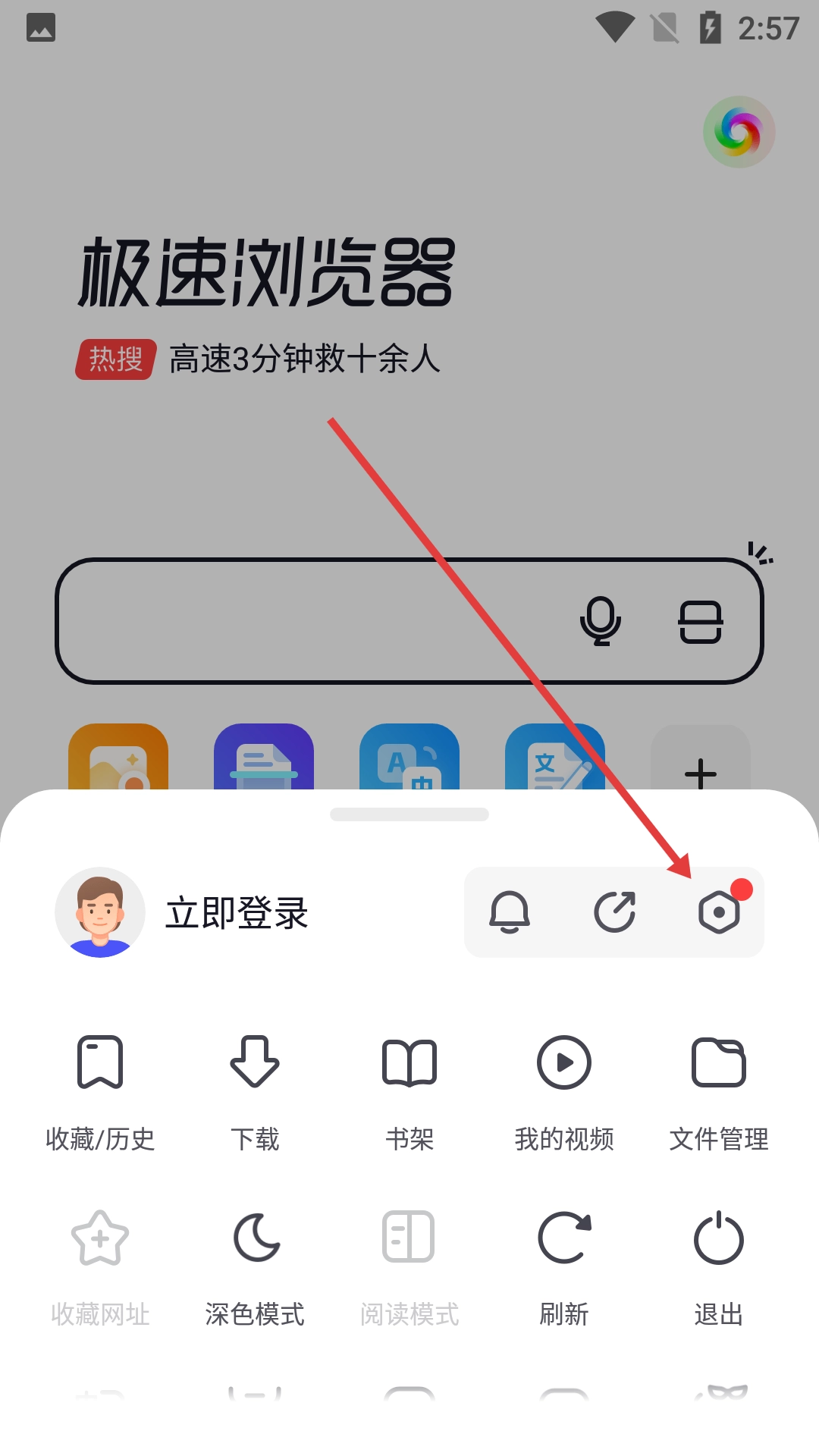Tap 立即登录 to log in
The width and height of the screenshot is (819, 1456).
pos(237,913)
